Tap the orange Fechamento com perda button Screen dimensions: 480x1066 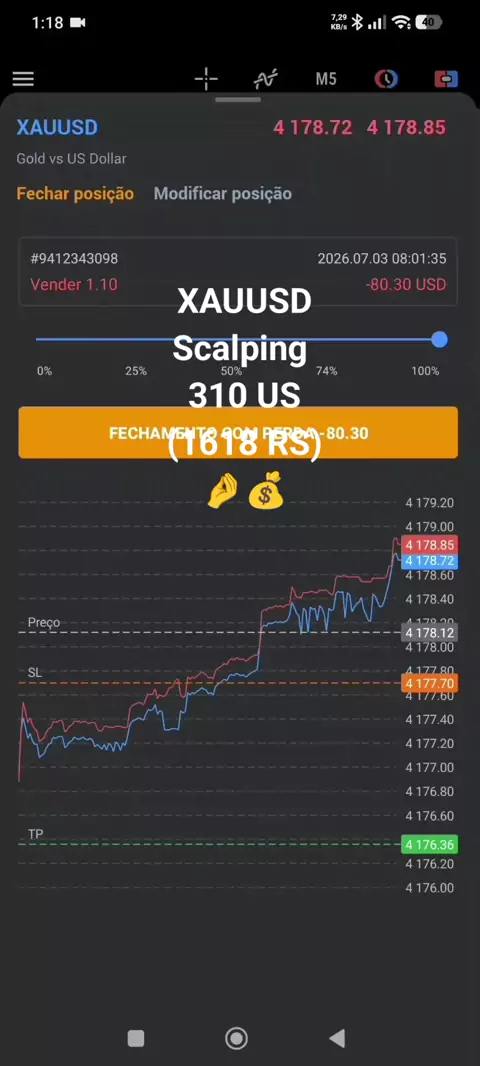[x=238, y=432]
